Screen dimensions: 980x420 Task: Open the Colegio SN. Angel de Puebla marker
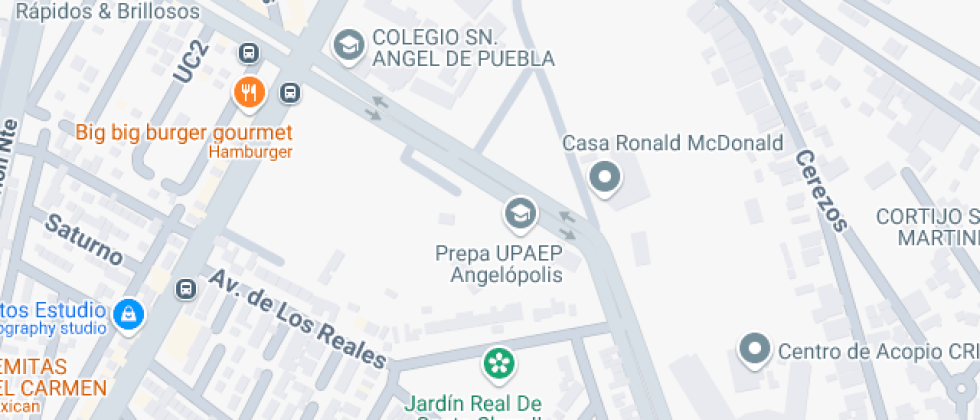tap(348, 45)
